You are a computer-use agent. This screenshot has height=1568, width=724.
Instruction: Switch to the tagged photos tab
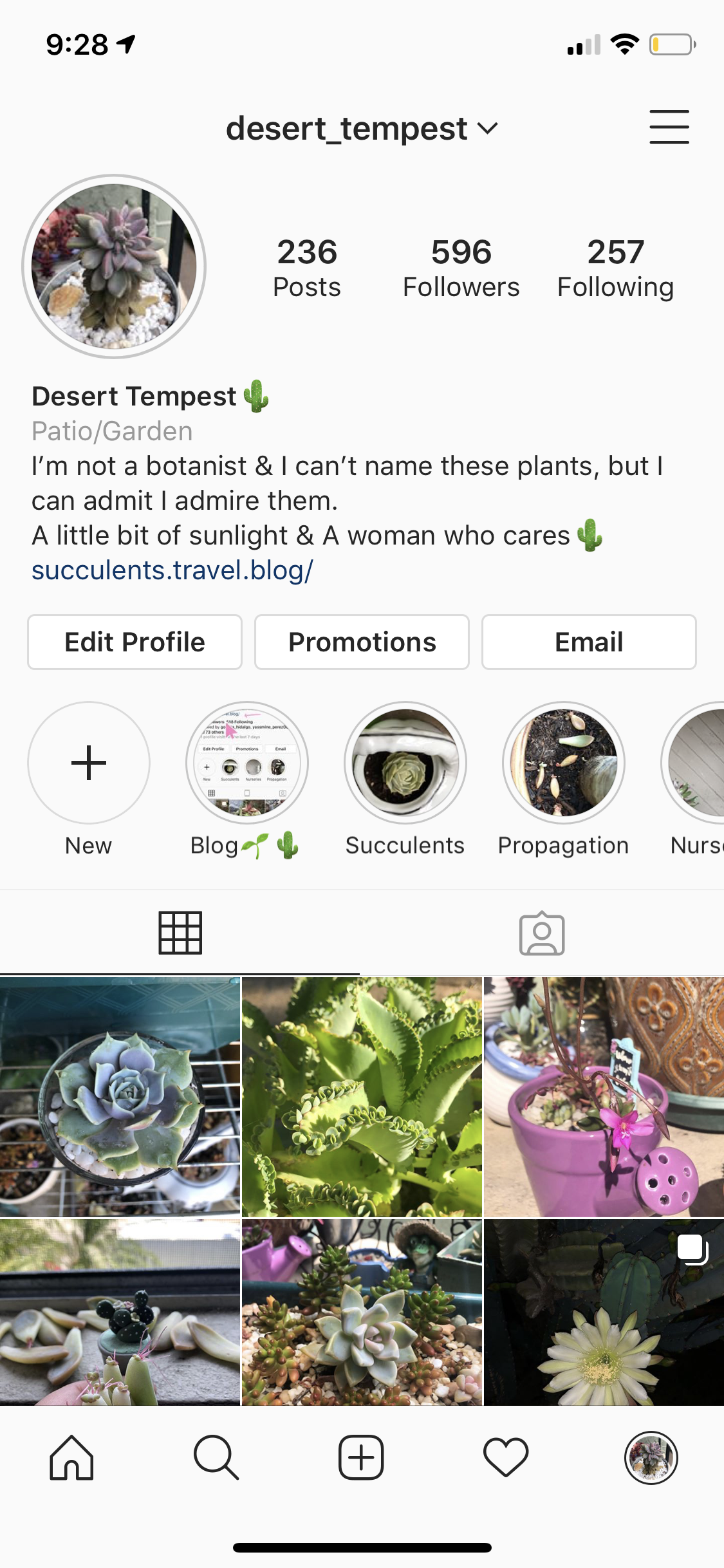(542, 933)
